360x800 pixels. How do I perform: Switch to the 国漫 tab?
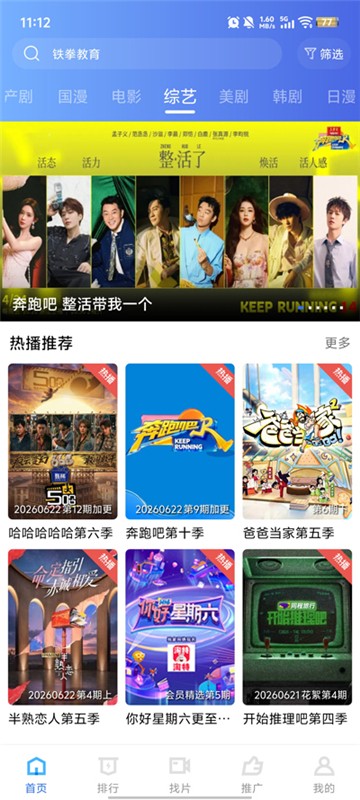[x=72, y=96]
